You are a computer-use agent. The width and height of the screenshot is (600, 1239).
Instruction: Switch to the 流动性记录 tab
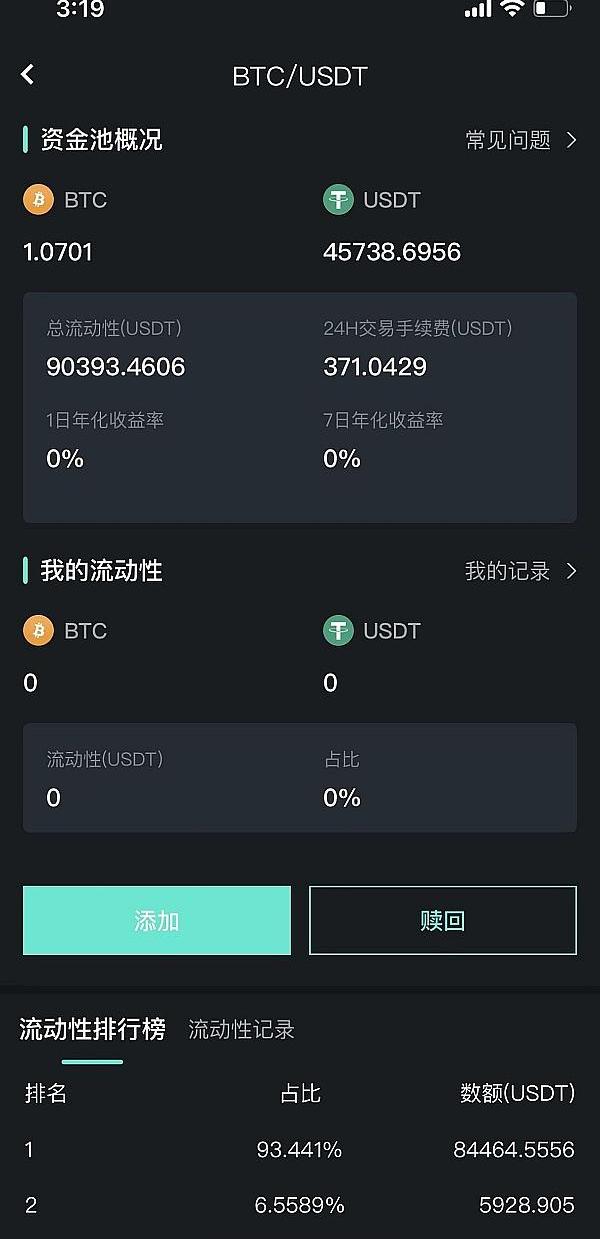(241, 1029)
